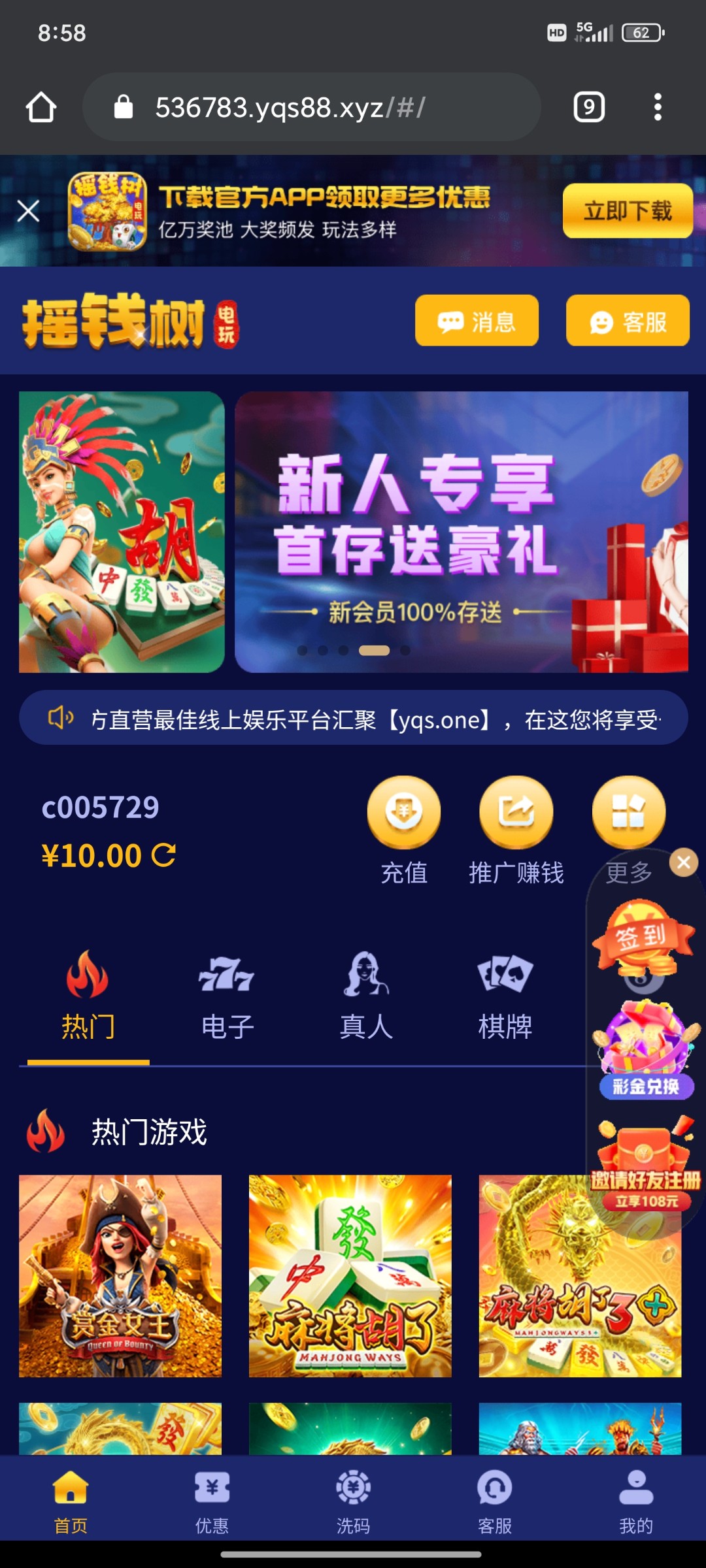The width and height of the screenshot is (706, 1568).
Task: Dismiss the app download banner
Action: tap(28, 211)
